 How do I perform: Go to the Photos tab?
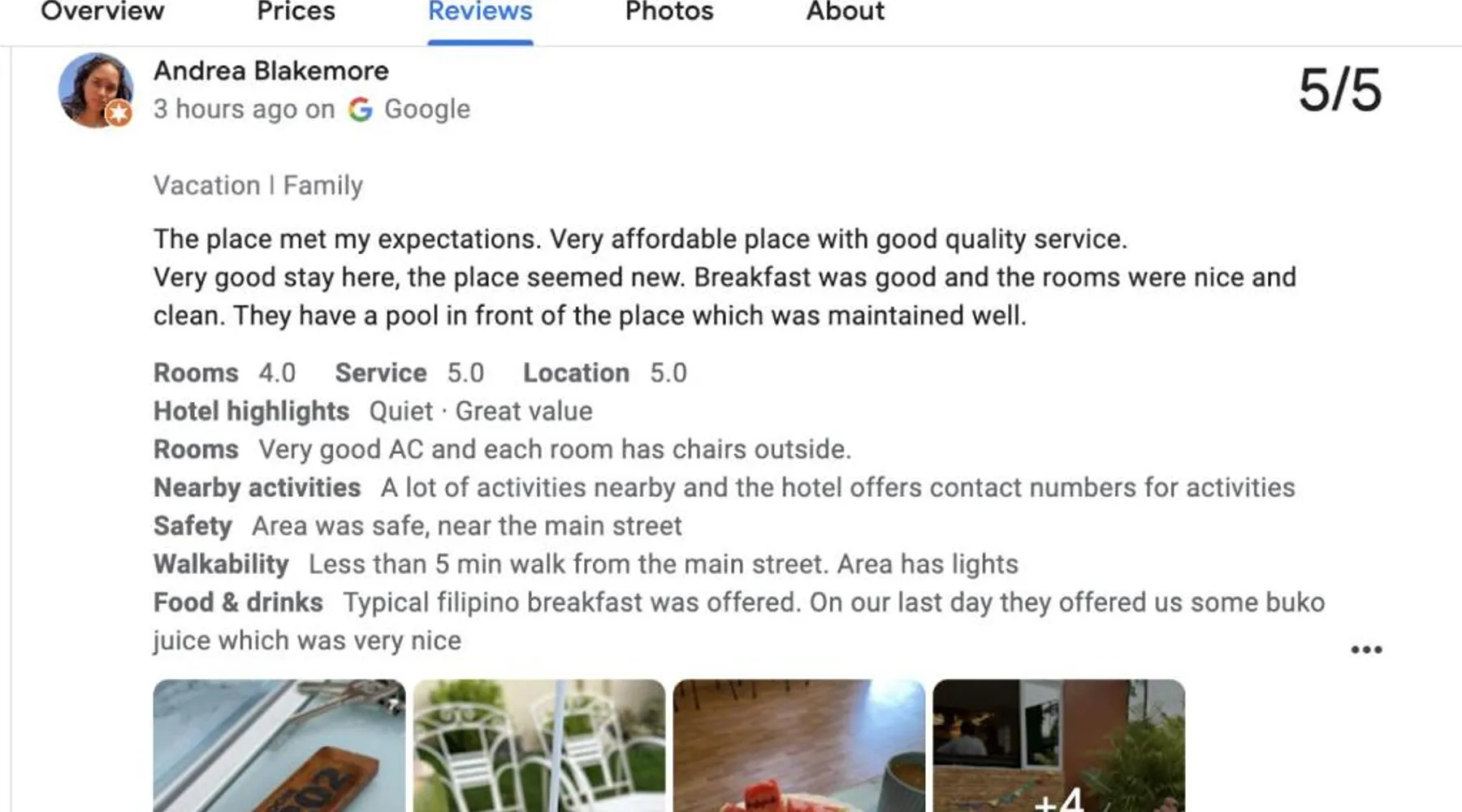coord(669,11)
